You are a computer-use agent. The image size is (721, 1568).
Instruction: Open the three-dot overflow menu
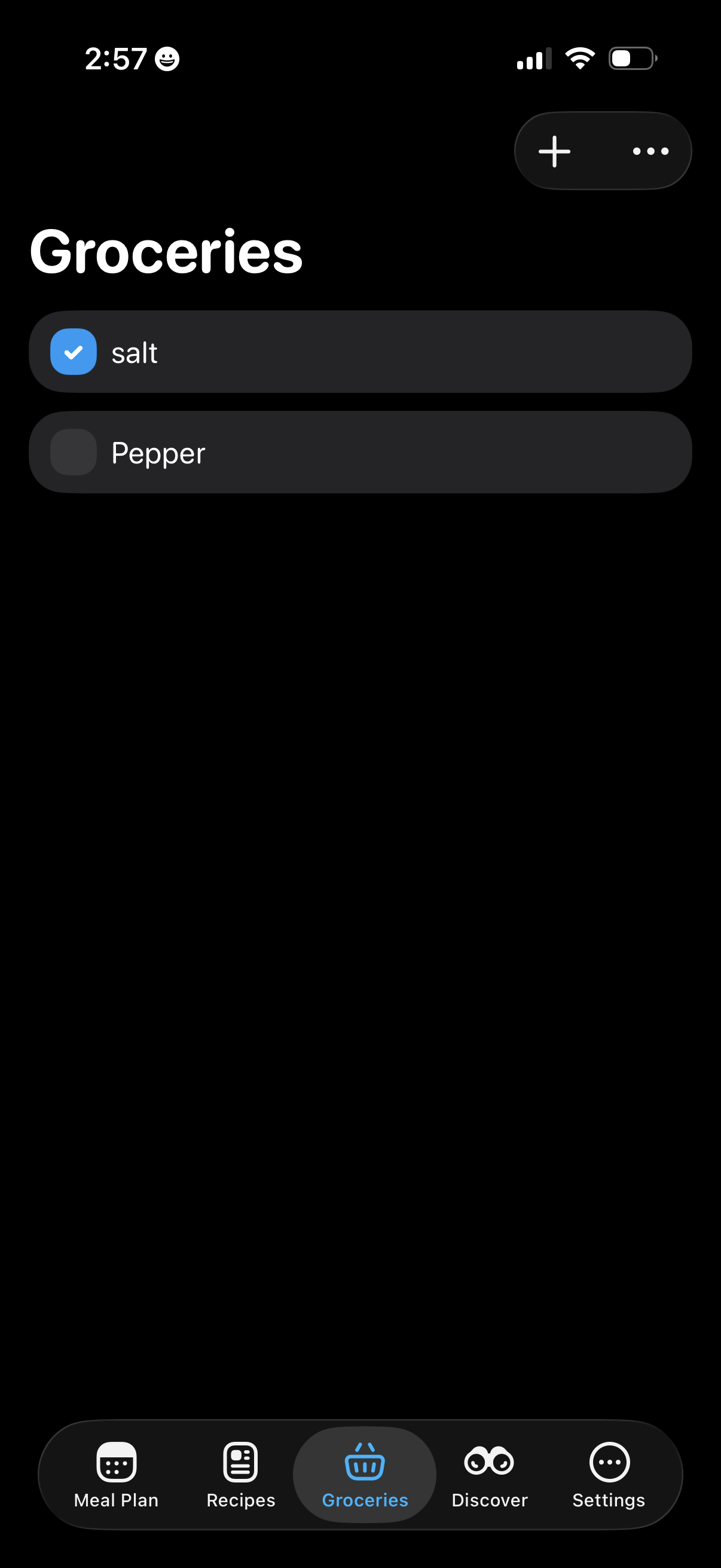650,151
